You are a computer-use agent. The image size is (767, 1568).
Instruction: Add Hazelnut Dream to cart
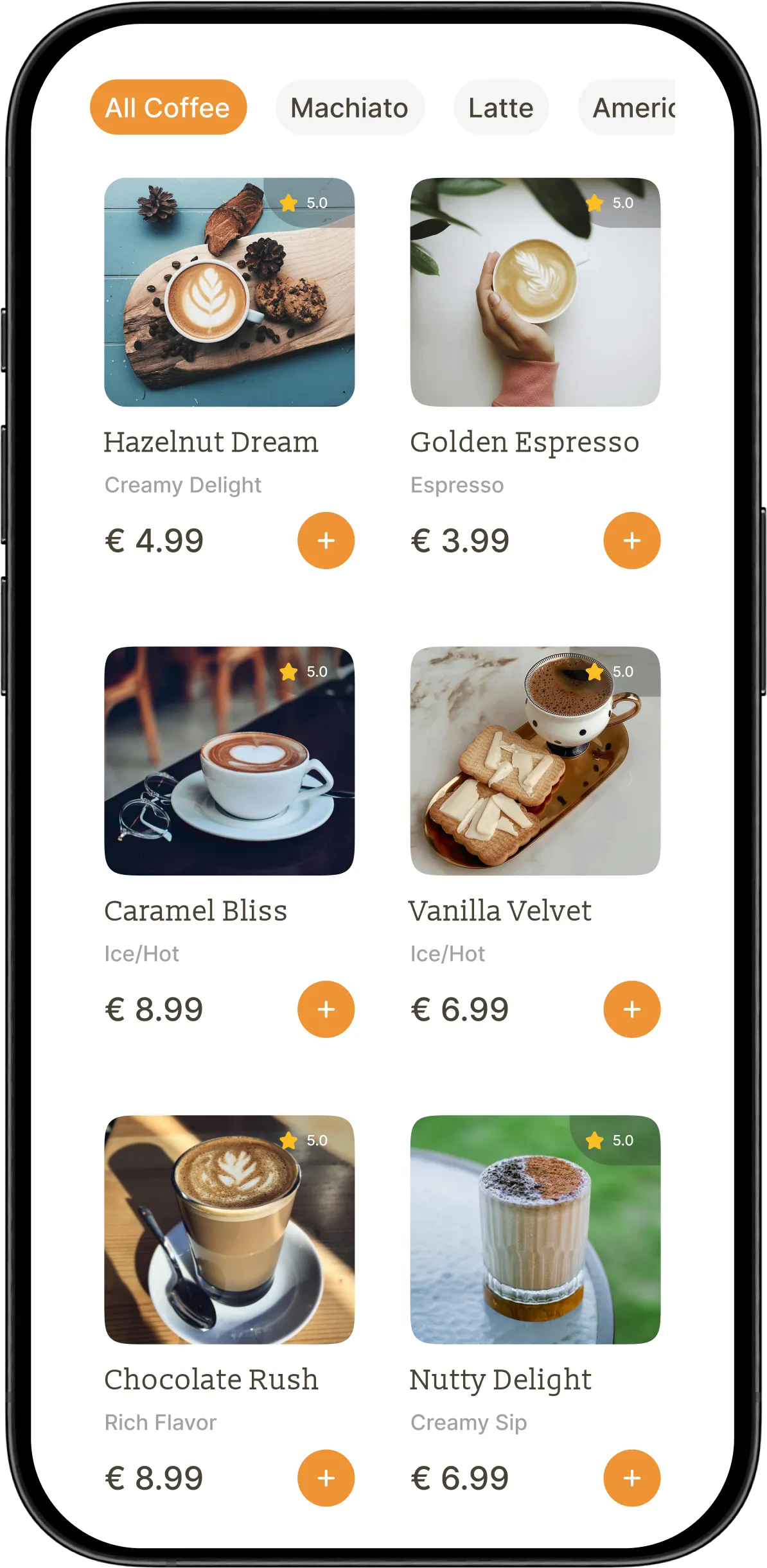pyautogui.click(x=326, y=540)
